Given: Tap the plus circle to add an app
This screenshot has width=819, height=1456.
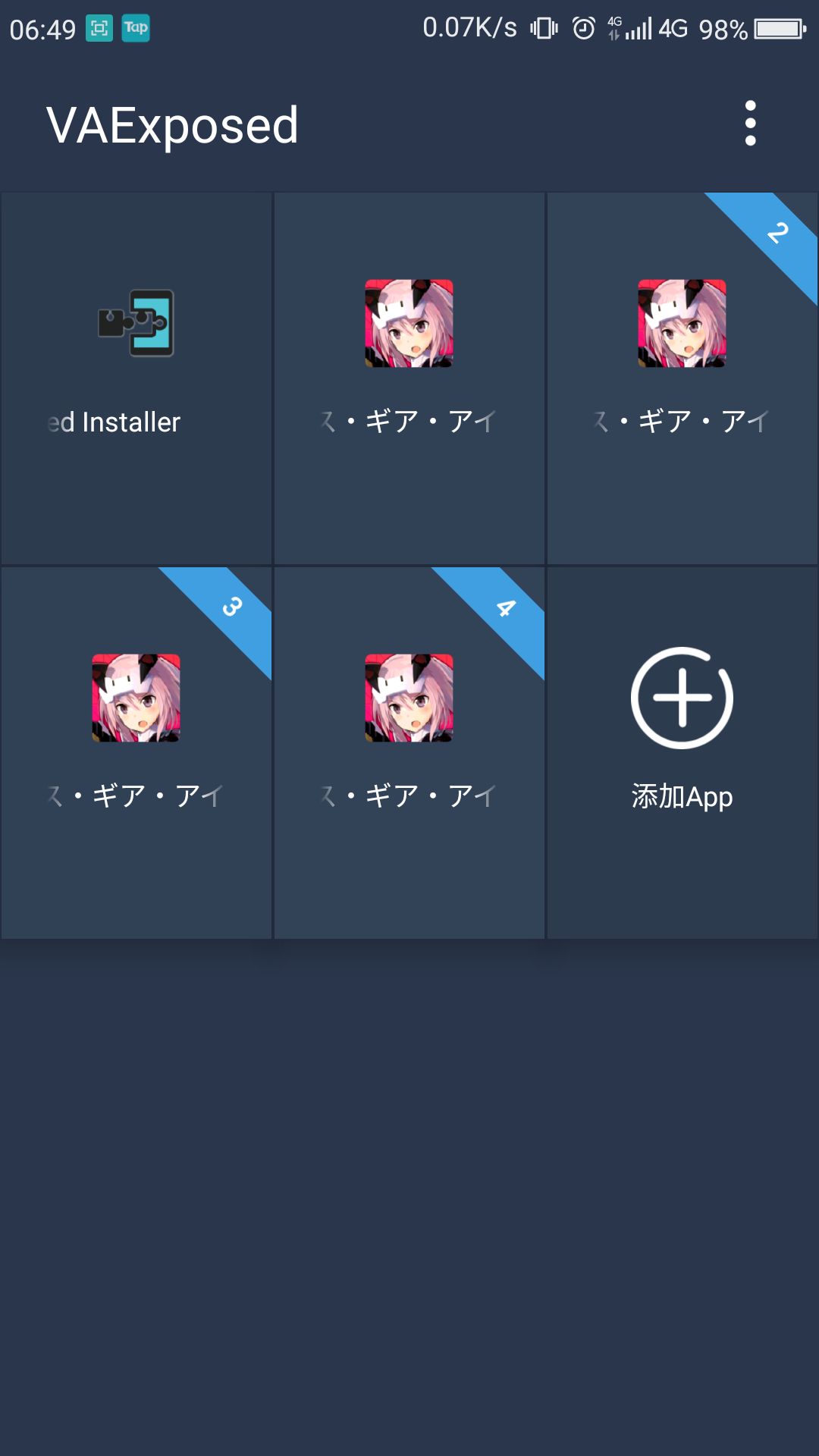Looking at the screenshot, I should (x=681, y=697).
